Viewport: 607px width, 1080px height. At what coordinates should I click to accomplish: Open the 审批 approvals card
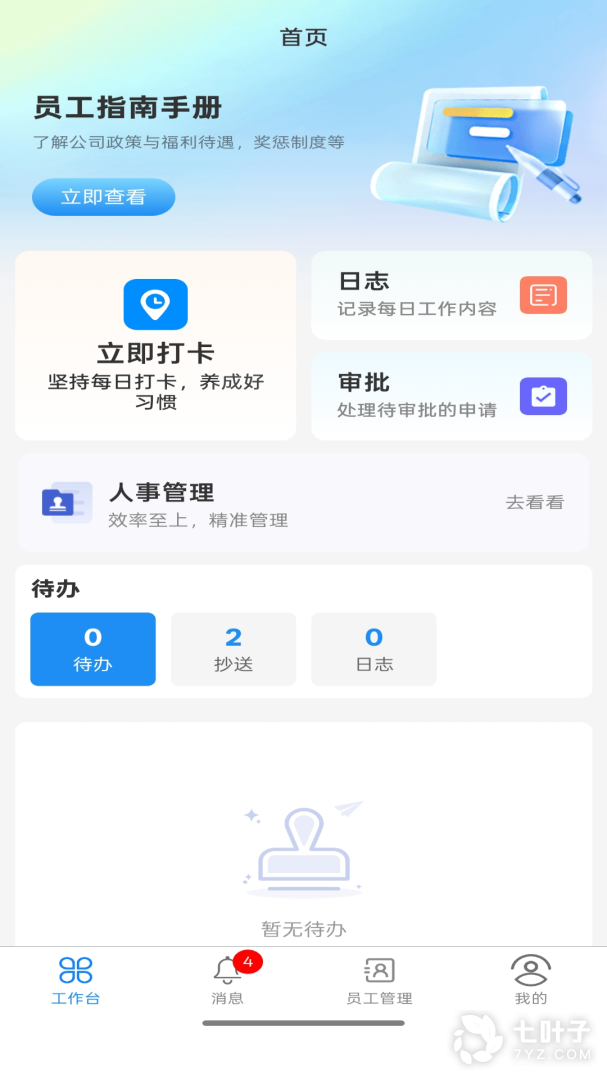[x=451, y=396]
